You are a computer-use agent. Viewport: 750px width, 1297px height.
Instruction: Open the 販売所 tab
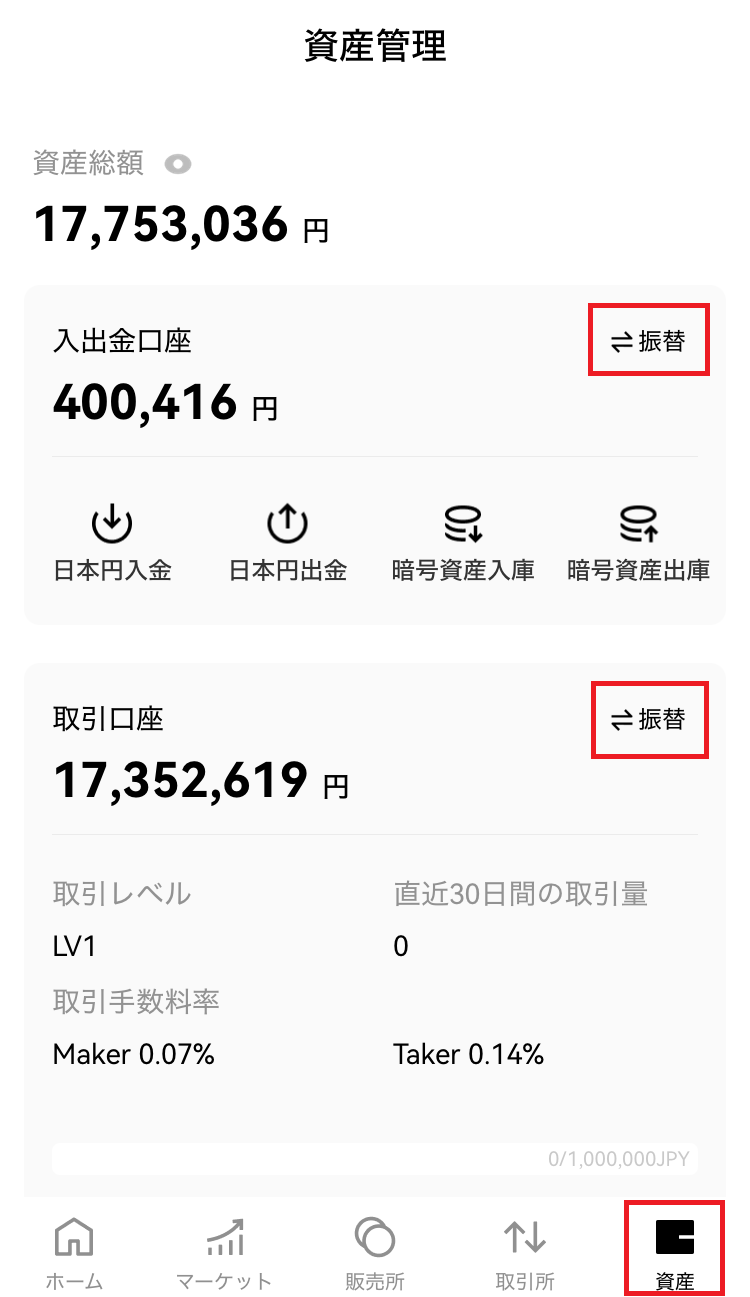[375, 1253]
